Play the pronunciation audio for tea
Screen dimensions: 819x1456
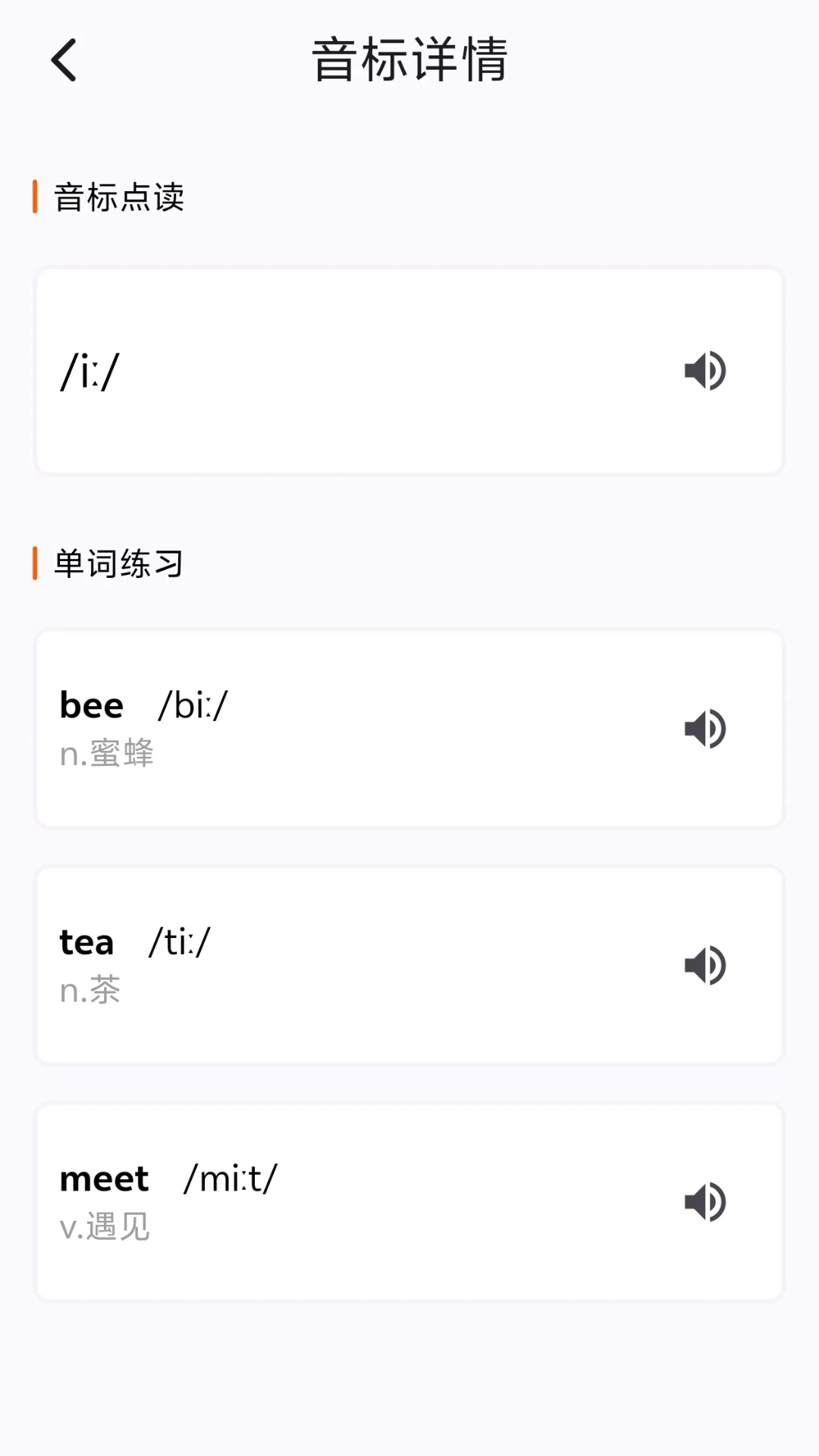704,965
